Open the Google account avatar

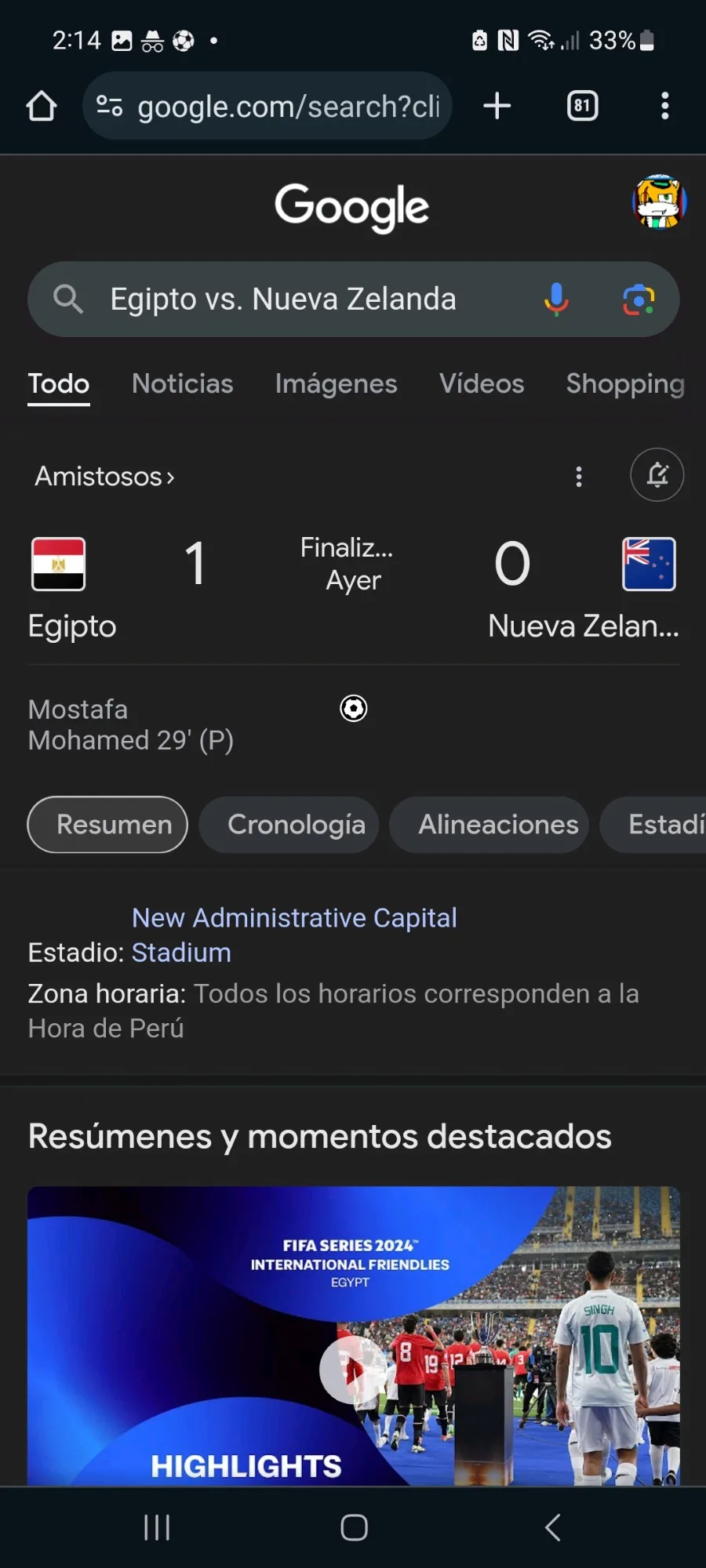pos(660,202)
